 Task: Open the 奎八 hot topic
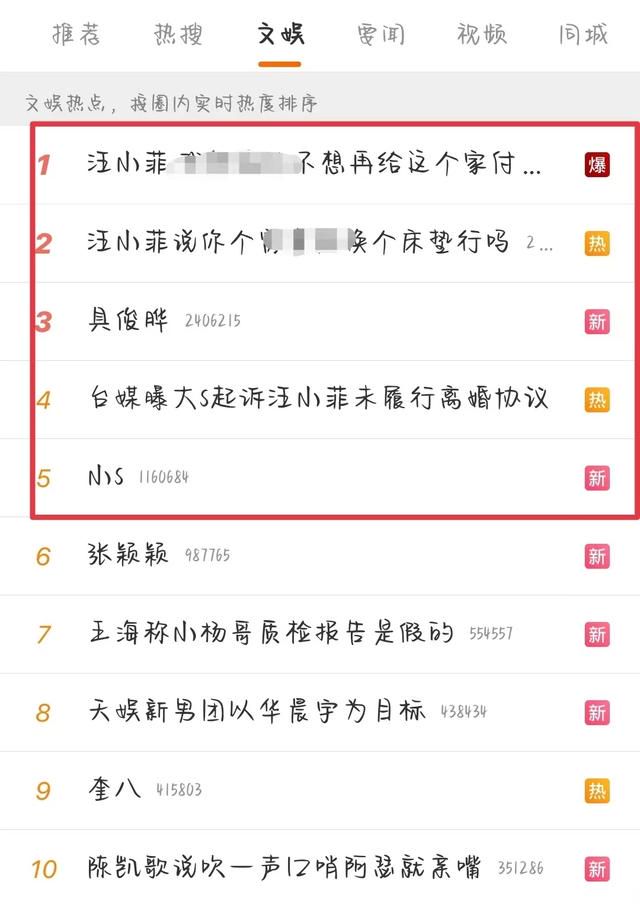click(114, 789)
